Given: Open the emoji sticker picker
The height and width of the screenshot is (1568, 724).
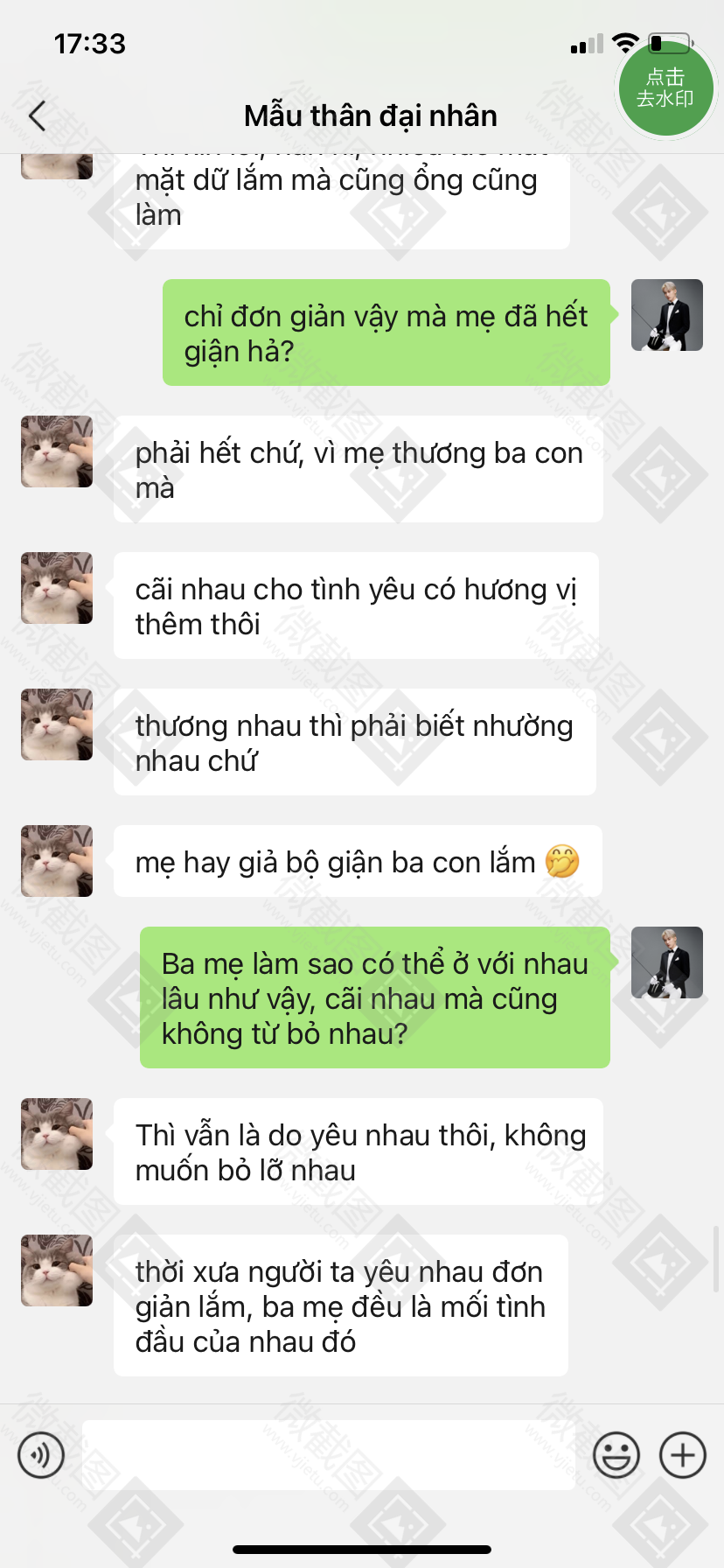Looking at the screenshot, I should [616, 1455].
